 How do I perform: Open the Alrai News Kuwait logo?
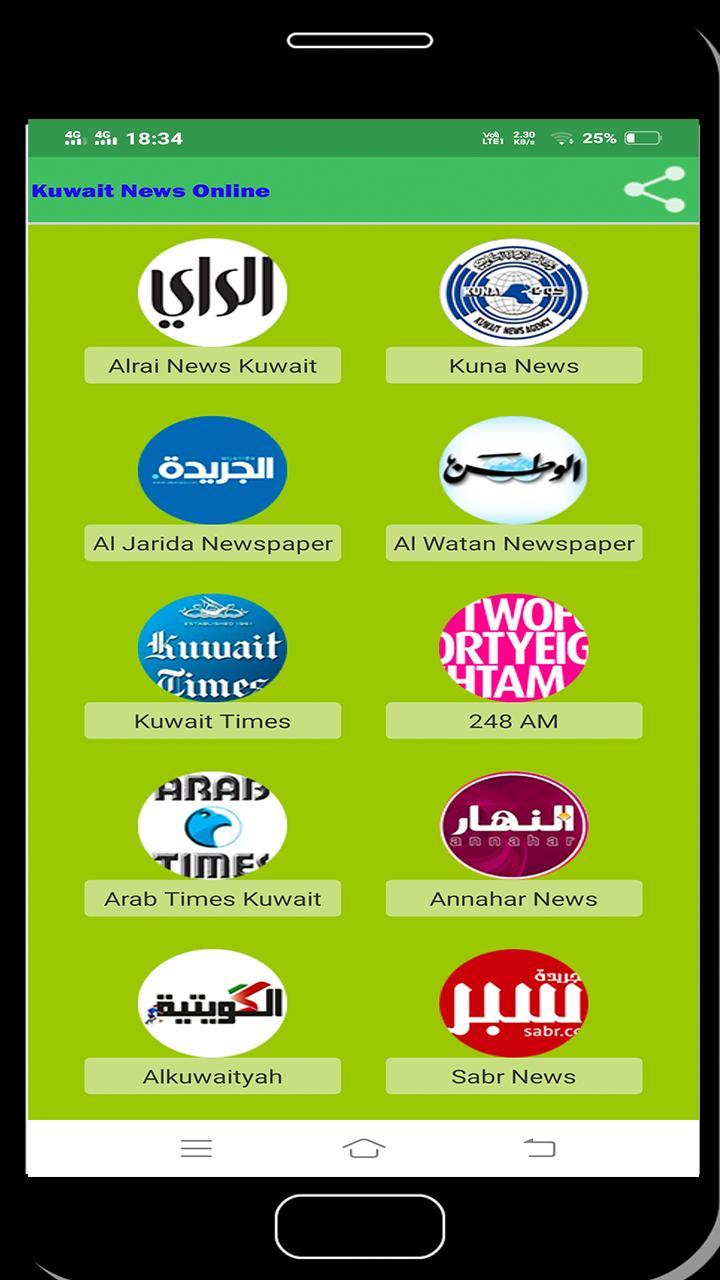pos(211,293)
